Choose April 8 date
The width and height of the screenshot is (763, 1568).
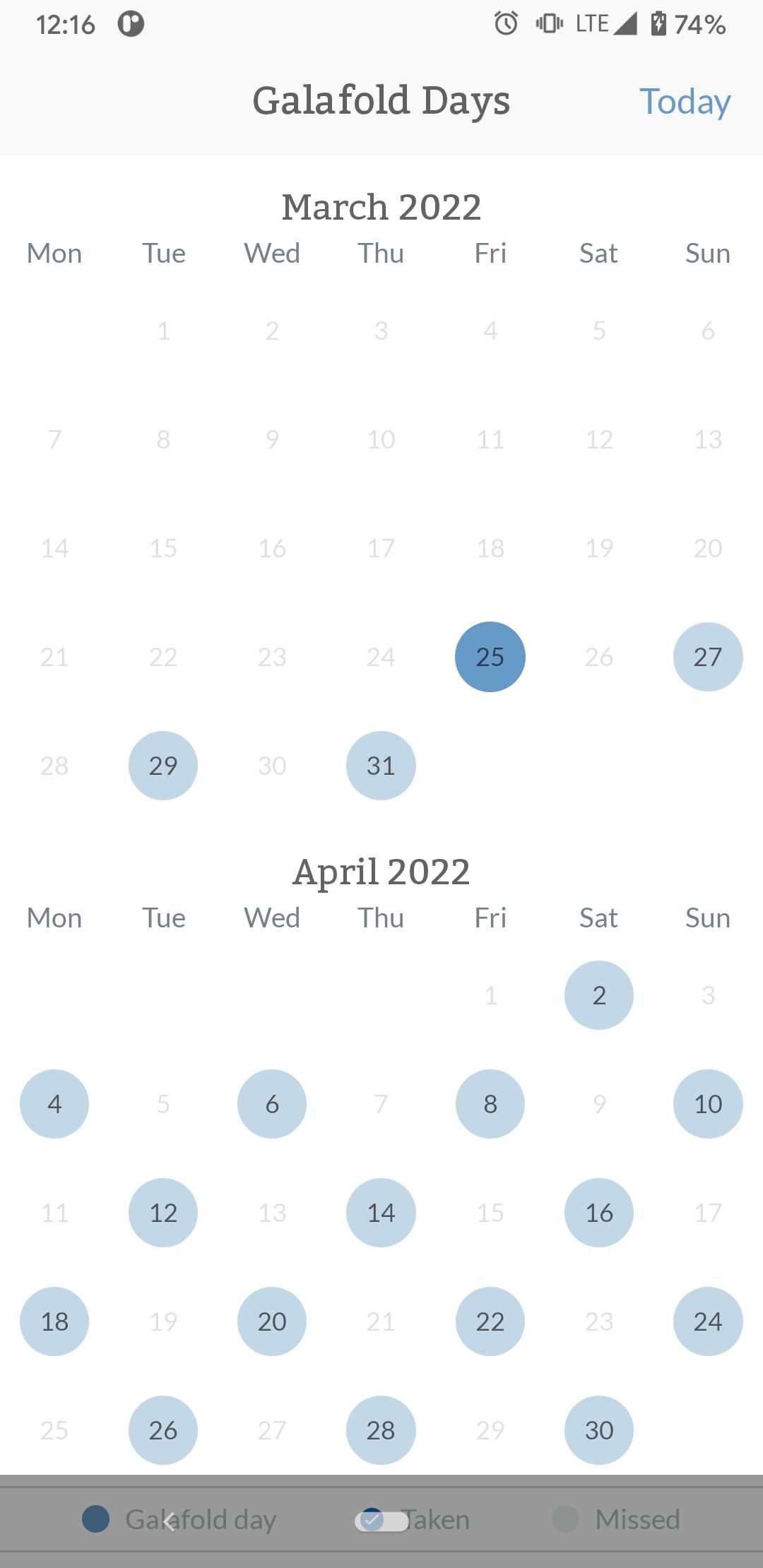(x=490, y=1104)
